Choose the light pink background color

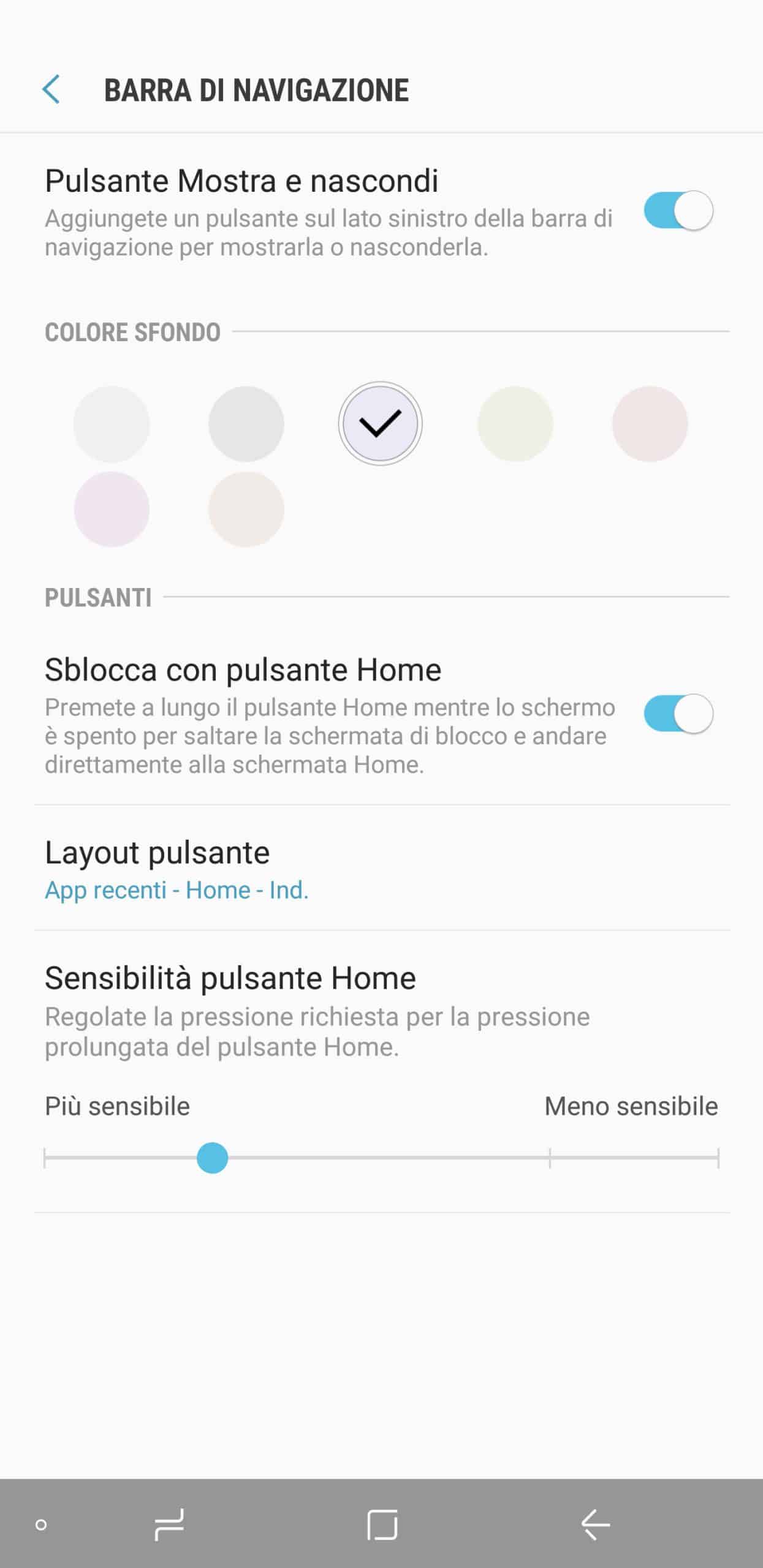click(x=650, y=424)
